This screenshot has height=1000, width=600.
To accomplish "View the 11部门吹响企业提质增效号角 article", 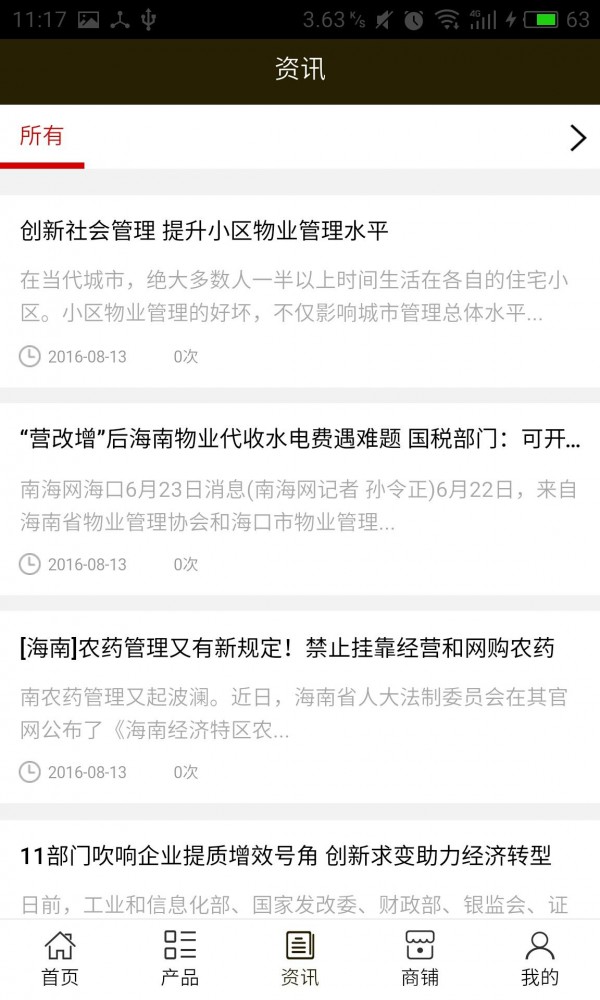I will (x=286, y=856).
